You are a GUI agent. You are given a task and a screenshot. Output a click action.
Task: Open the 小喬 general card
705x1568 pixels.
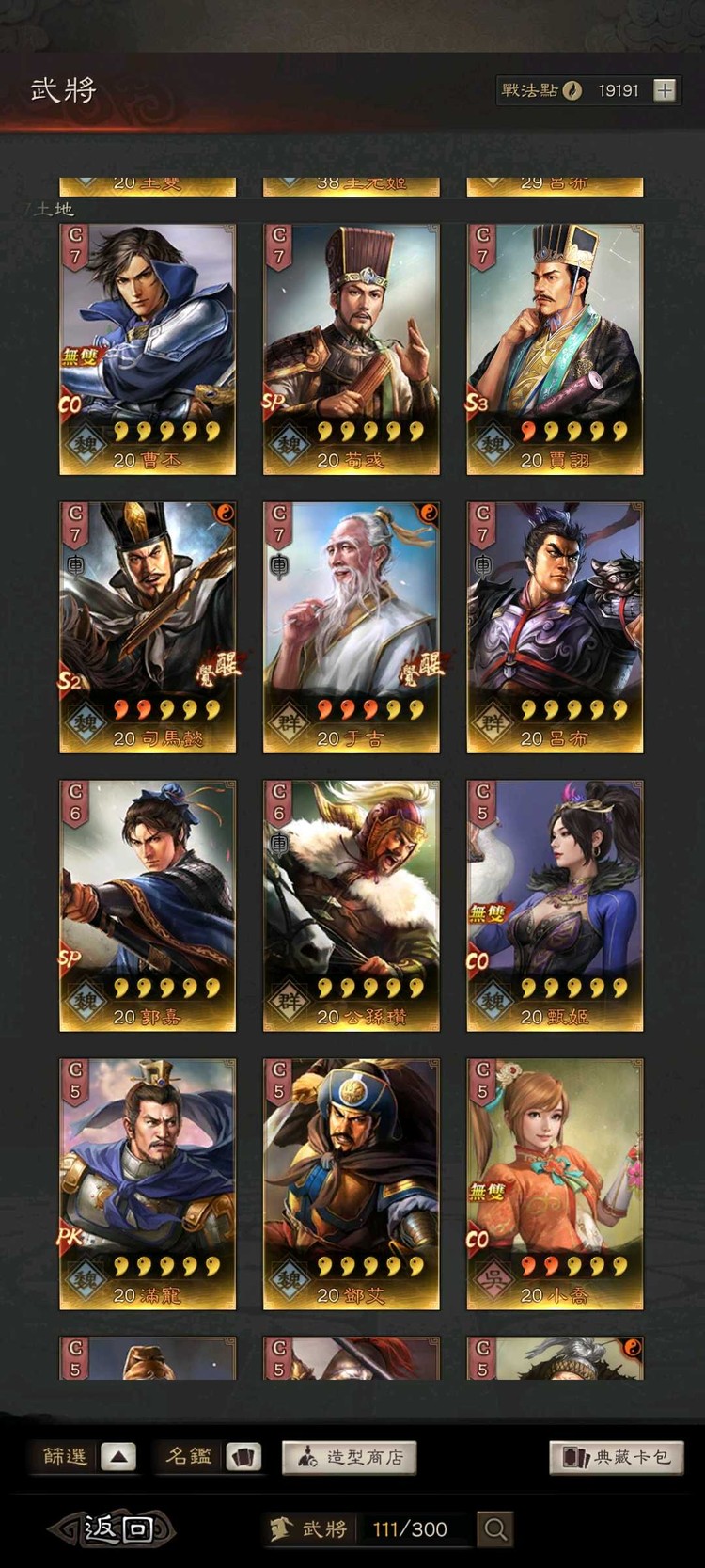[x=555, y=1184]
